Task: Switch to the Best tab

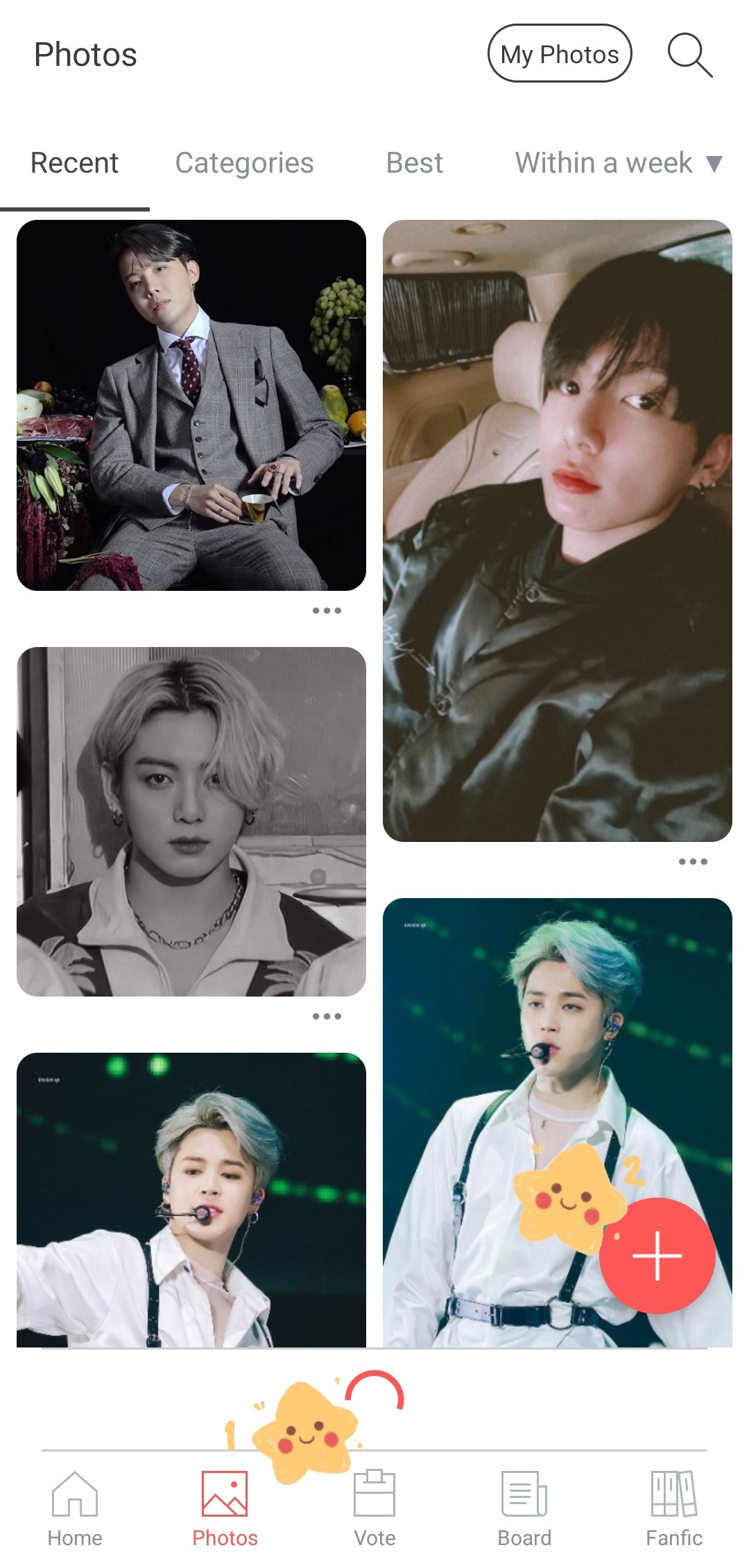Action: [x=414, y=163]
